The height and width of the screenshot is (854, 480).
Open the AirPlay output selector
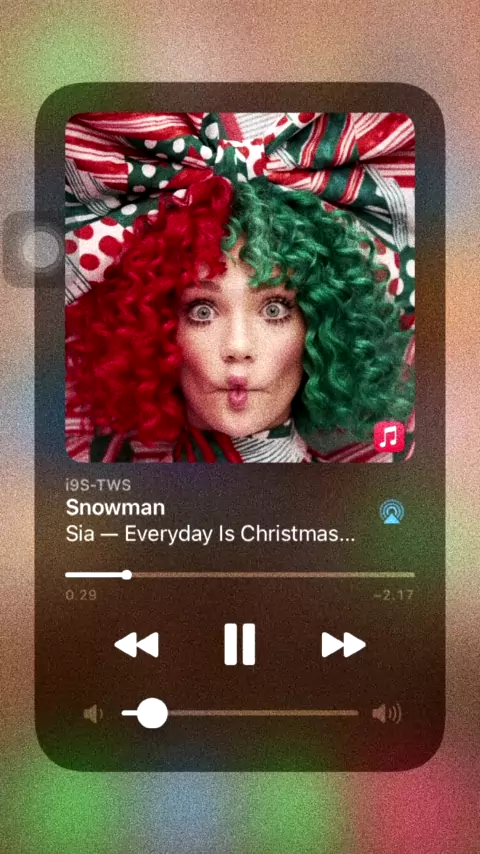[x=391, y=511]
